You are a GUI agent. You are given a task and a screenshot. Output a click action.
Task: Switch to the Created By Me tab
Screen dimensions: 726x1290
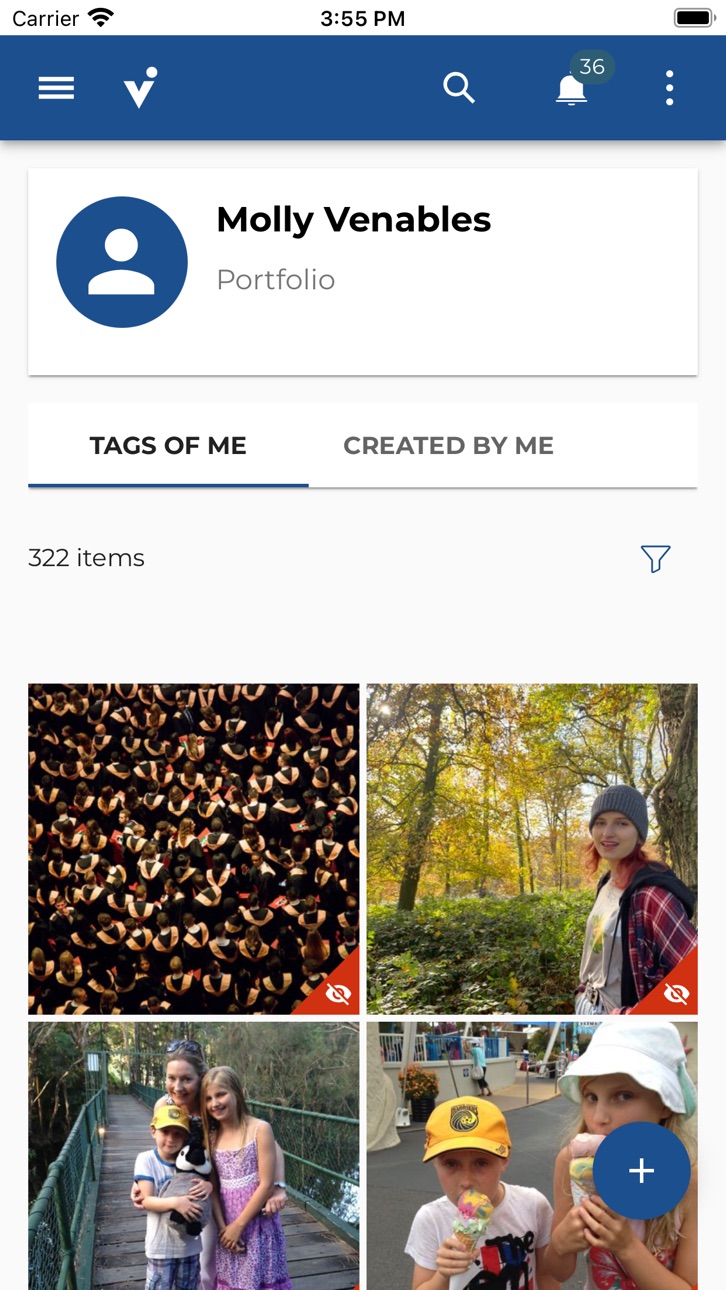coord(448,446)
